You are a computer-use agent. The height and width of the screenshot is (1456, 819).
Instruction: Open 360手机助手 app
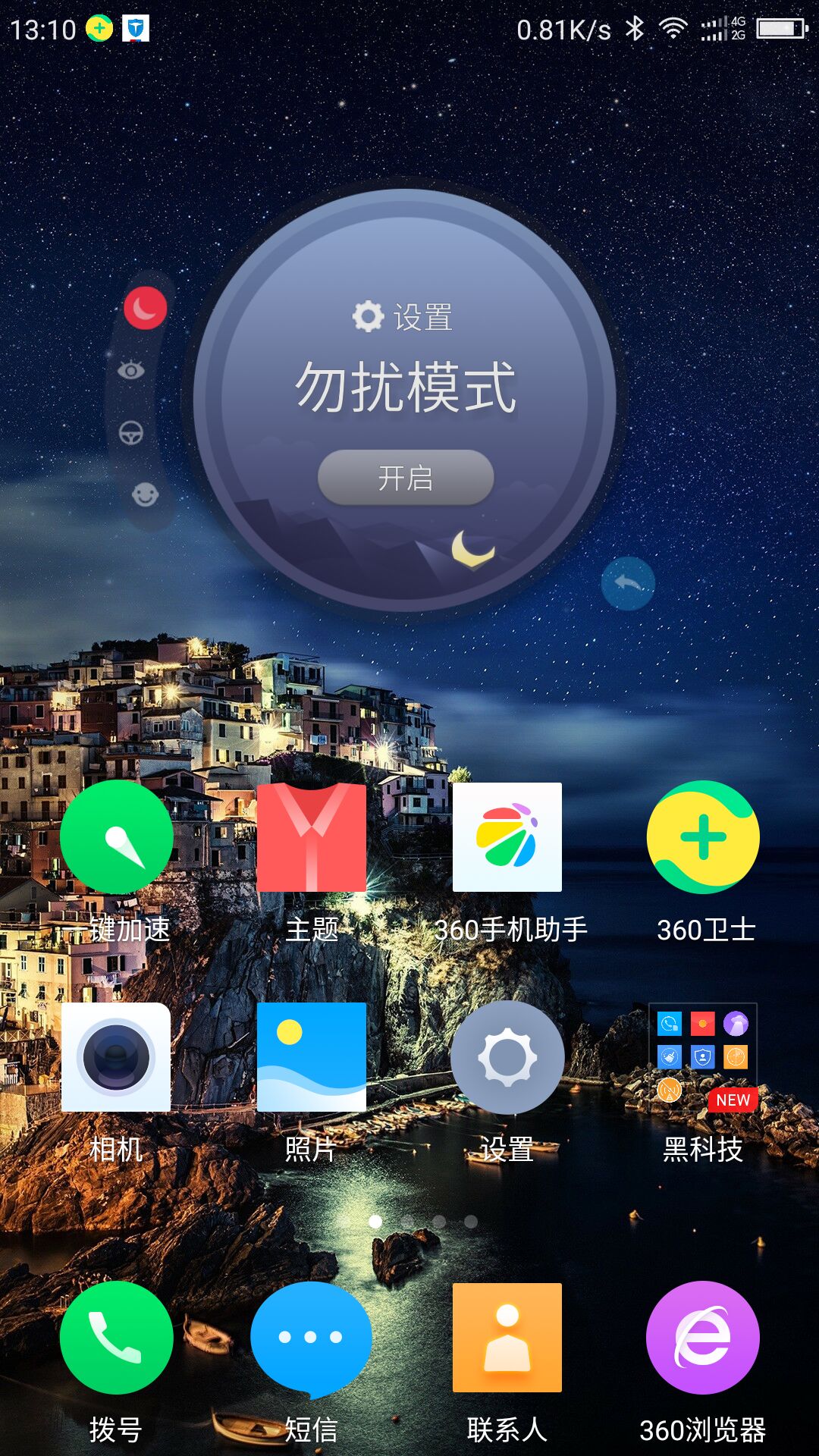click(x=507, y=837)
